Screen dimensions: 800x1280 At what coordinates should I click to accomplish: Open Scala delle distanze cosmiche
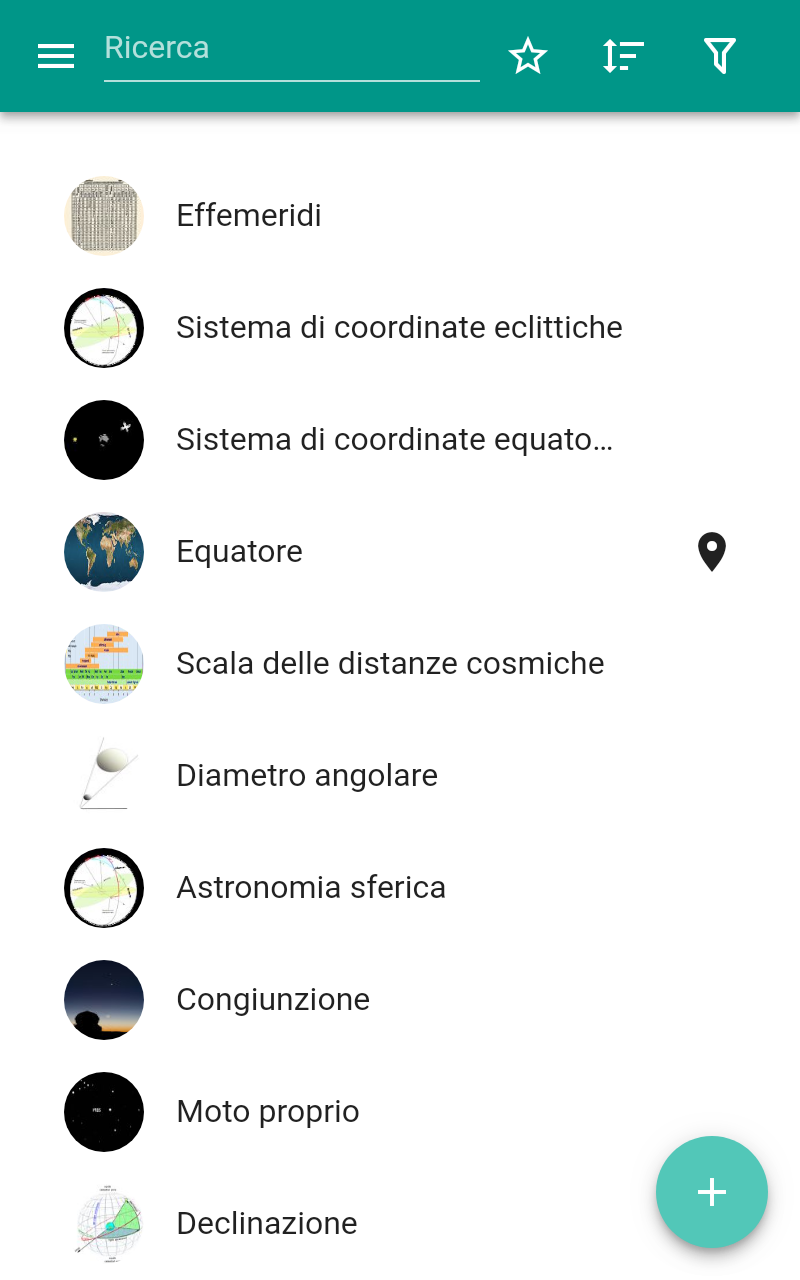click(390, 664)
